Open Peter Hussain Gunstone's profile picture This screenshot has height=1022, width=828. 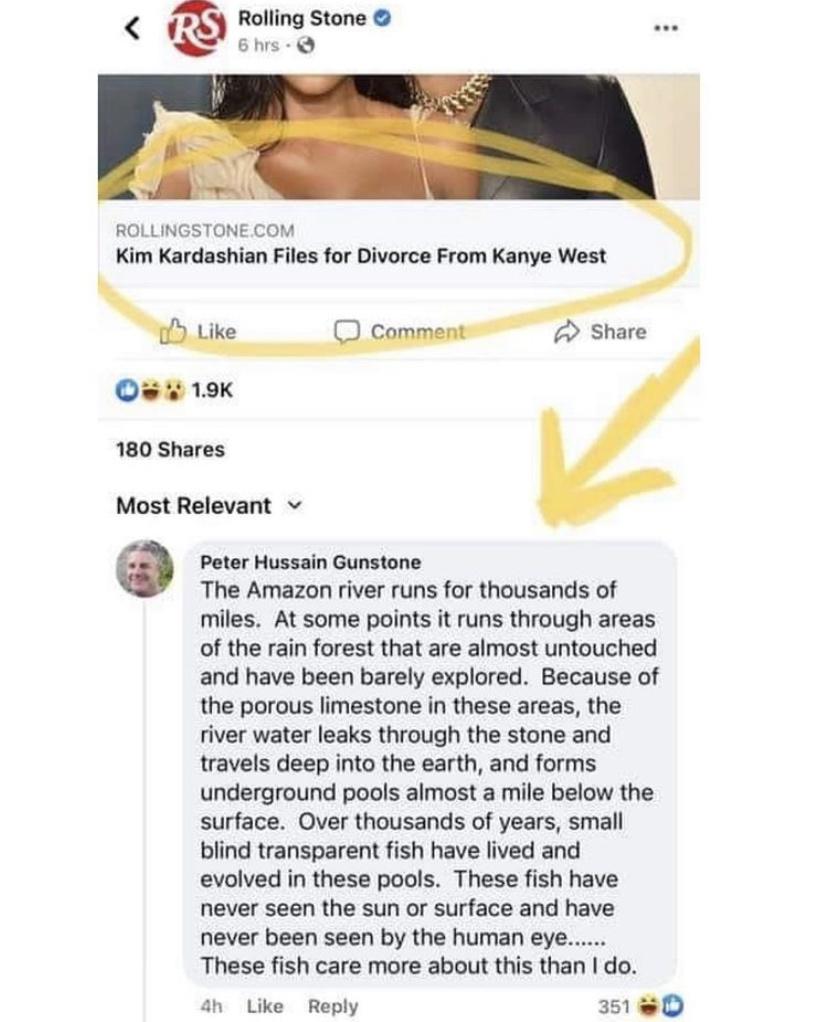point(149,572)
